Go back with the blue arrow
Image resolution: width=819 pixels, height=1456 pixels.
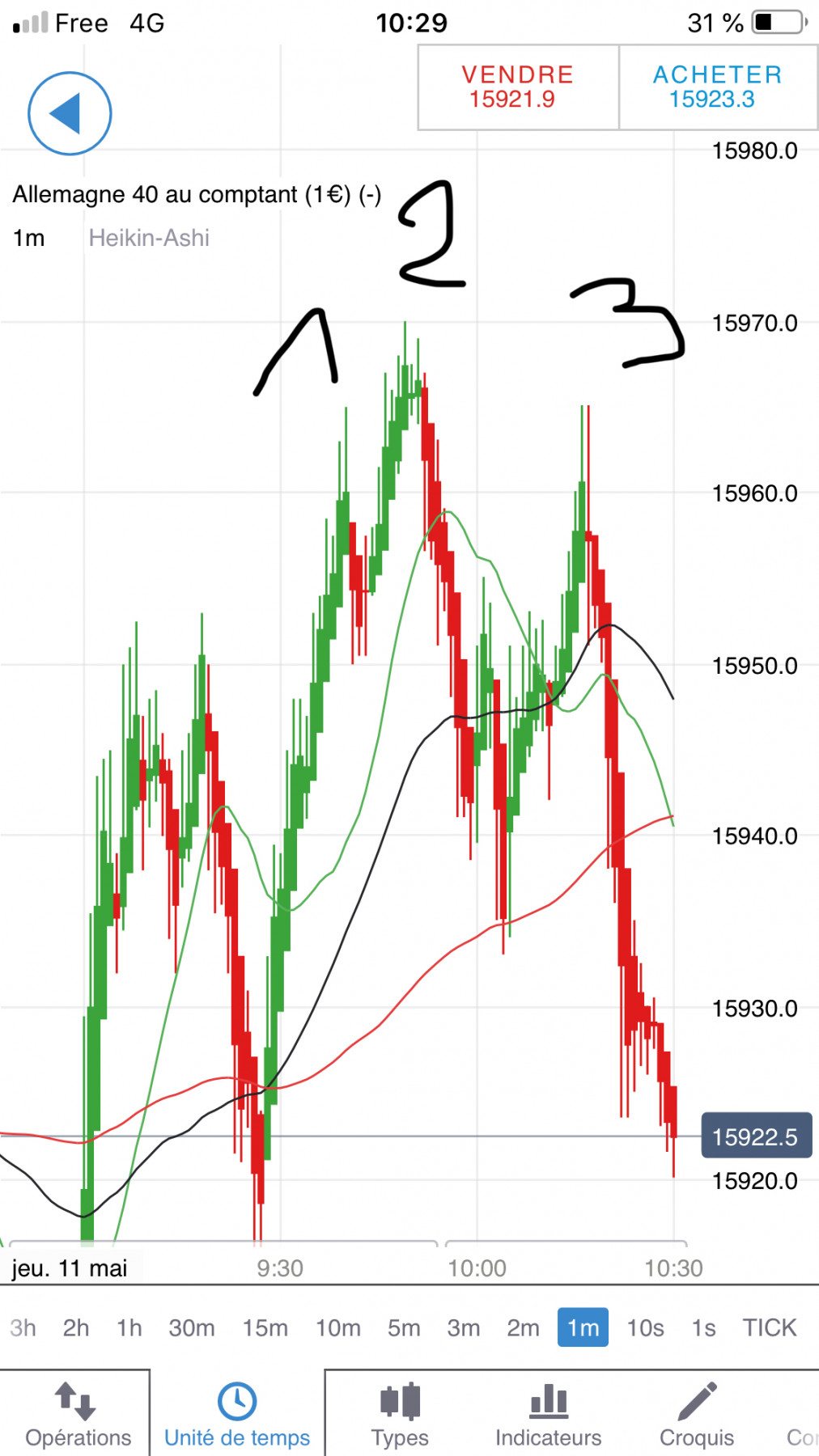click(70, 113)
